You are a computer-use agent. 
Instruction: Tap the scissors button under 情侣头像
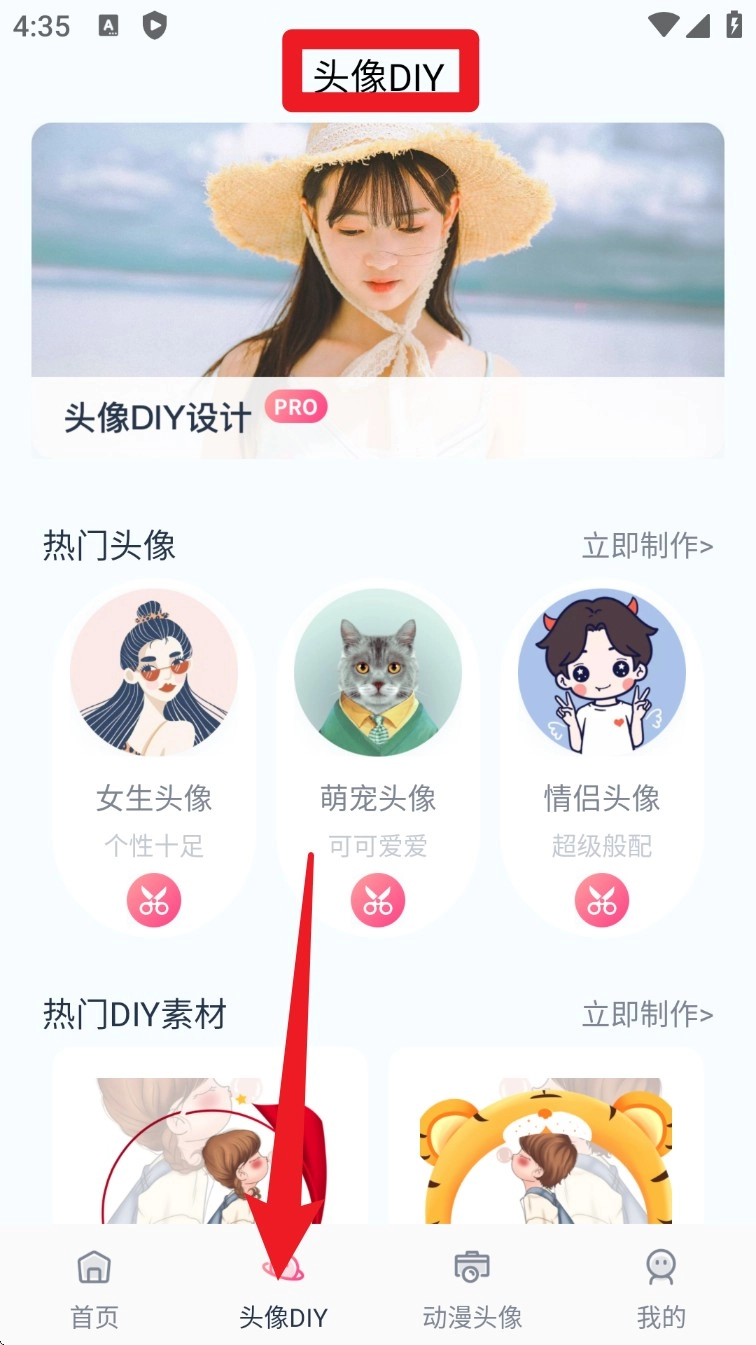pos(602,900)
